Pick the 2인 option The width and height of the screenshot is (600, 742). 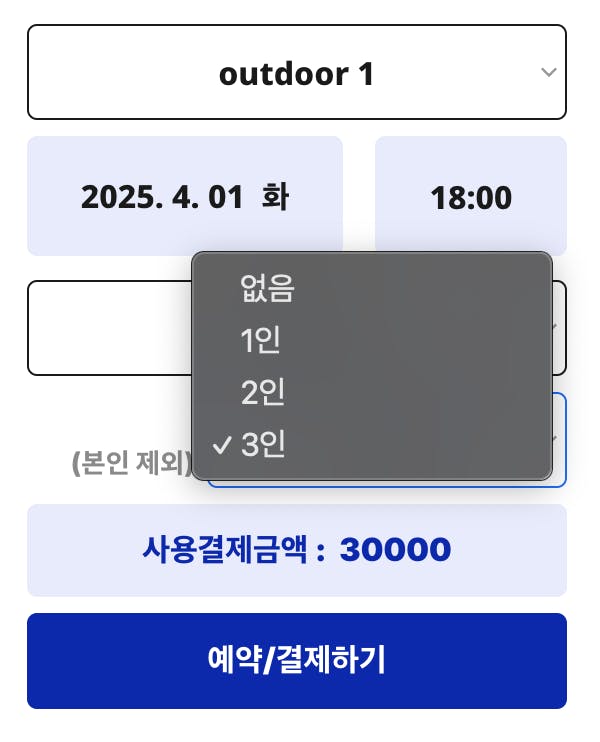(x=263, y=392)
